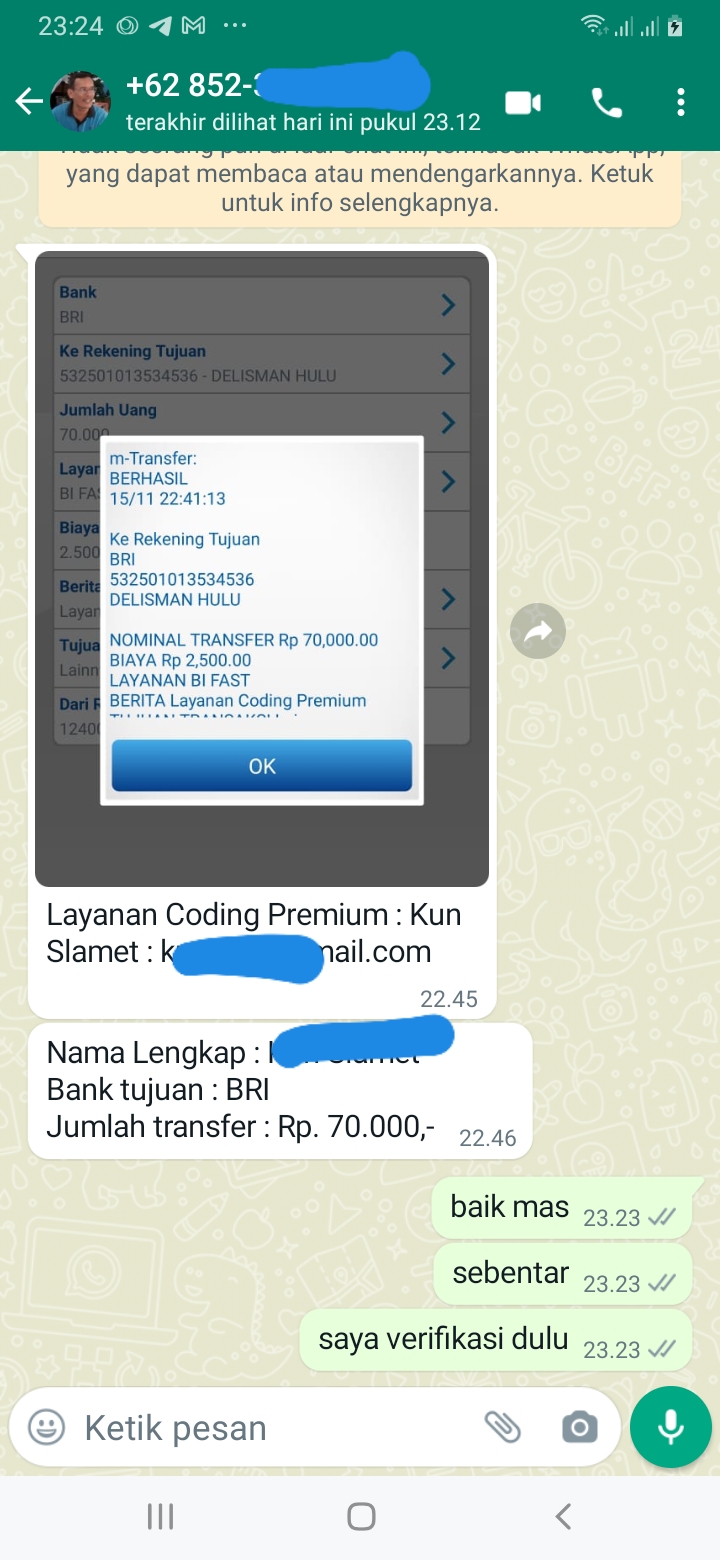
Task: Open recent apps from navigation bar
Action: 160,1517
